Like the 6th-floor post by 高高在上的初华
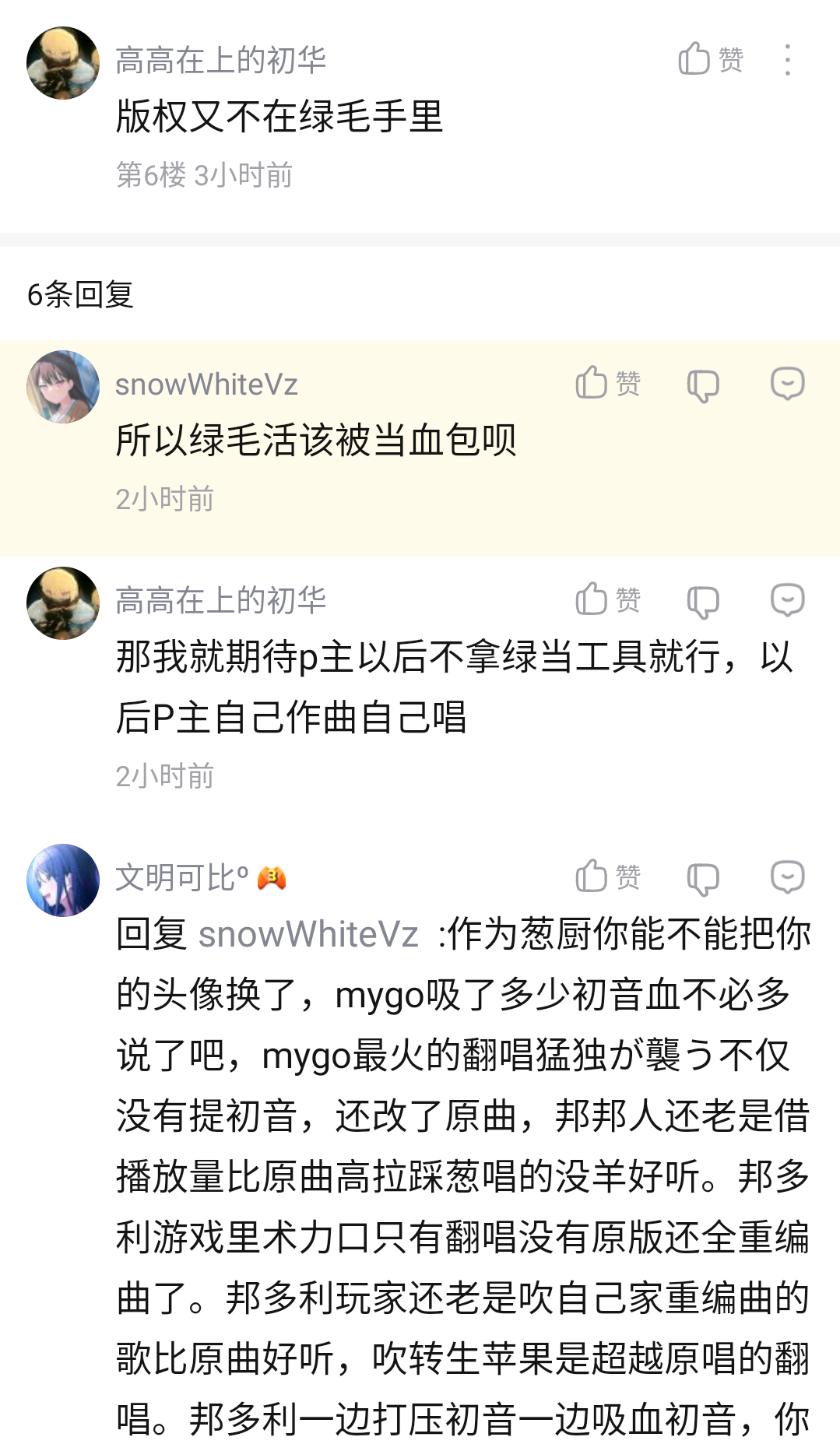 (x=709, y=59)
